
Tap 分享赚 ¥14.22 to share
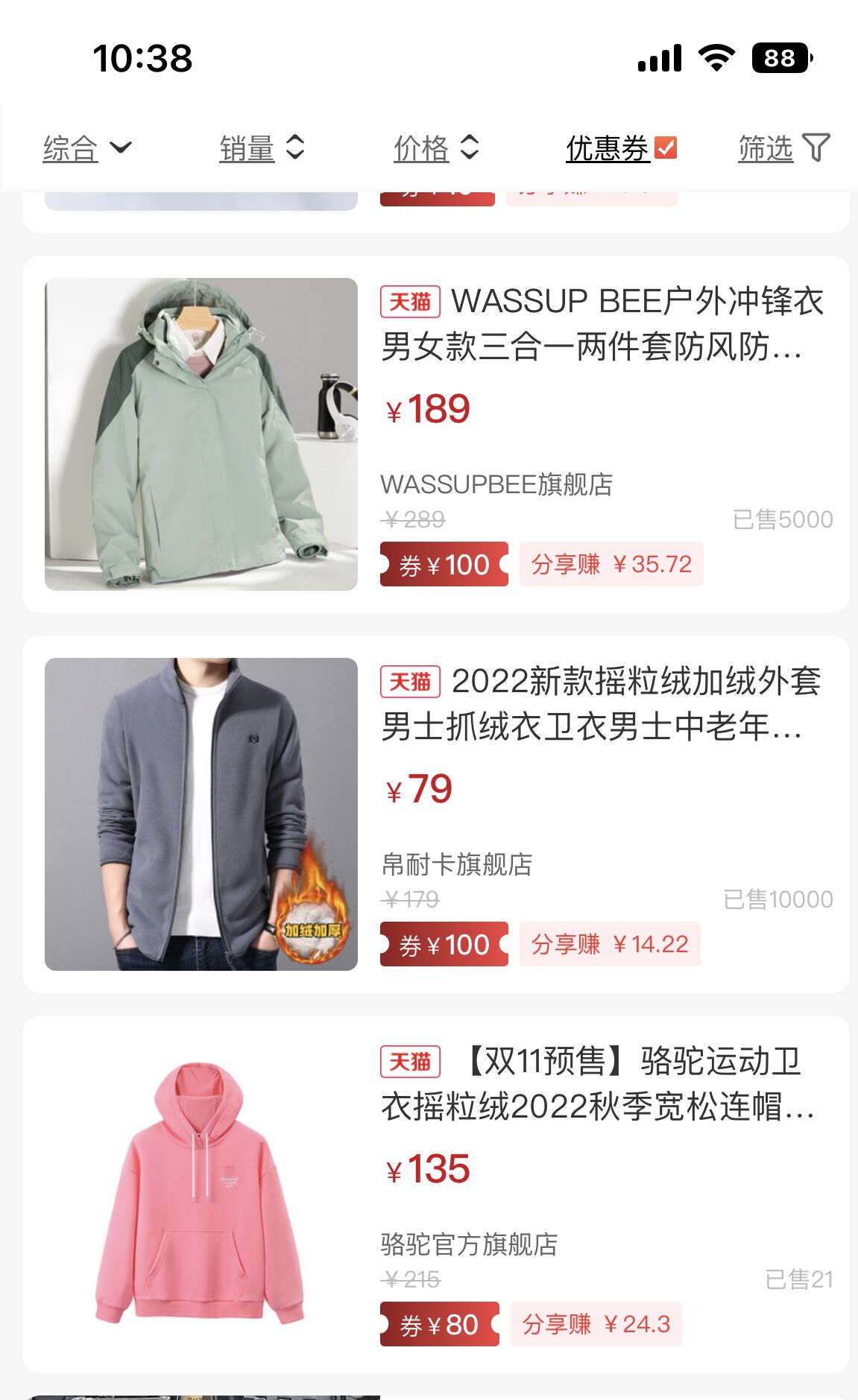click(x=609, y=944)
